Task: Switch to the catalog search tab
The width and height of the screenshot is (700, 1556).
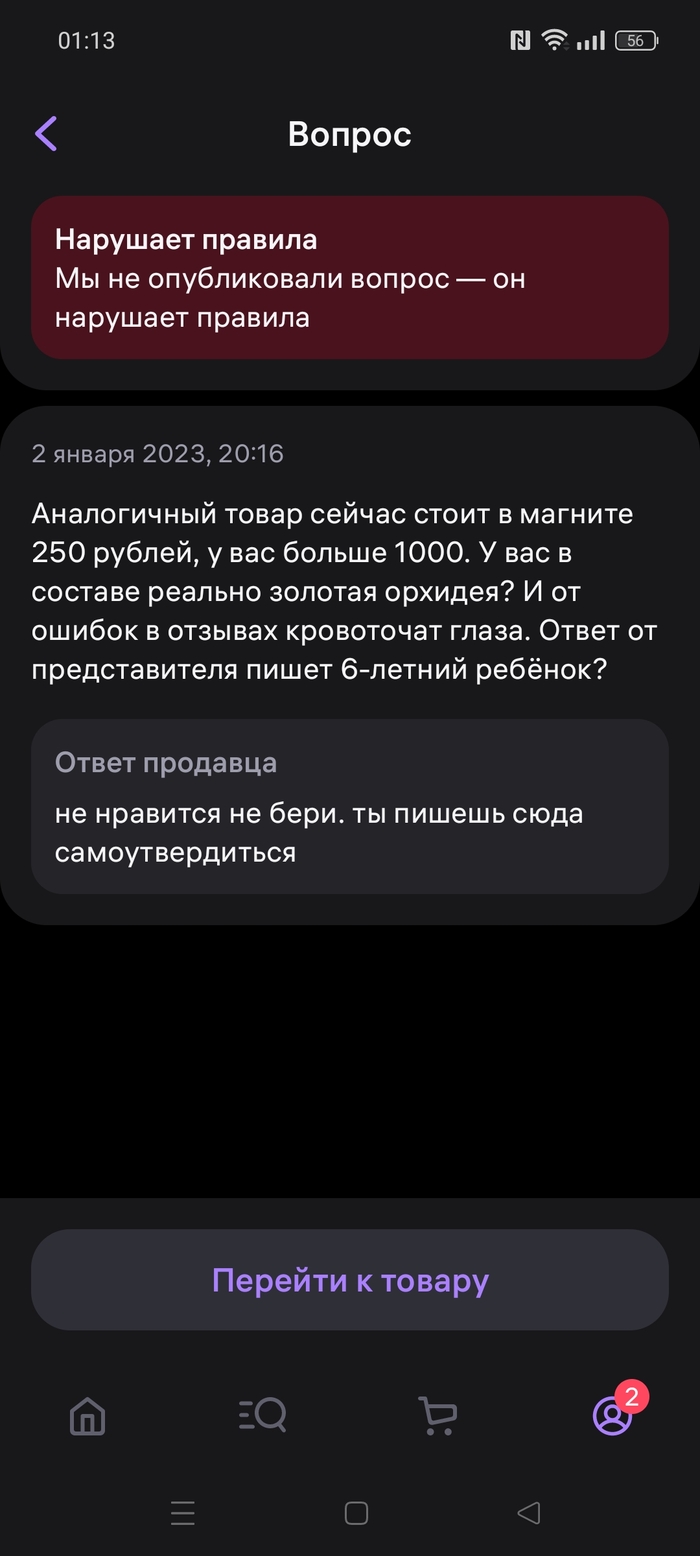Action: pos(263,1416)
